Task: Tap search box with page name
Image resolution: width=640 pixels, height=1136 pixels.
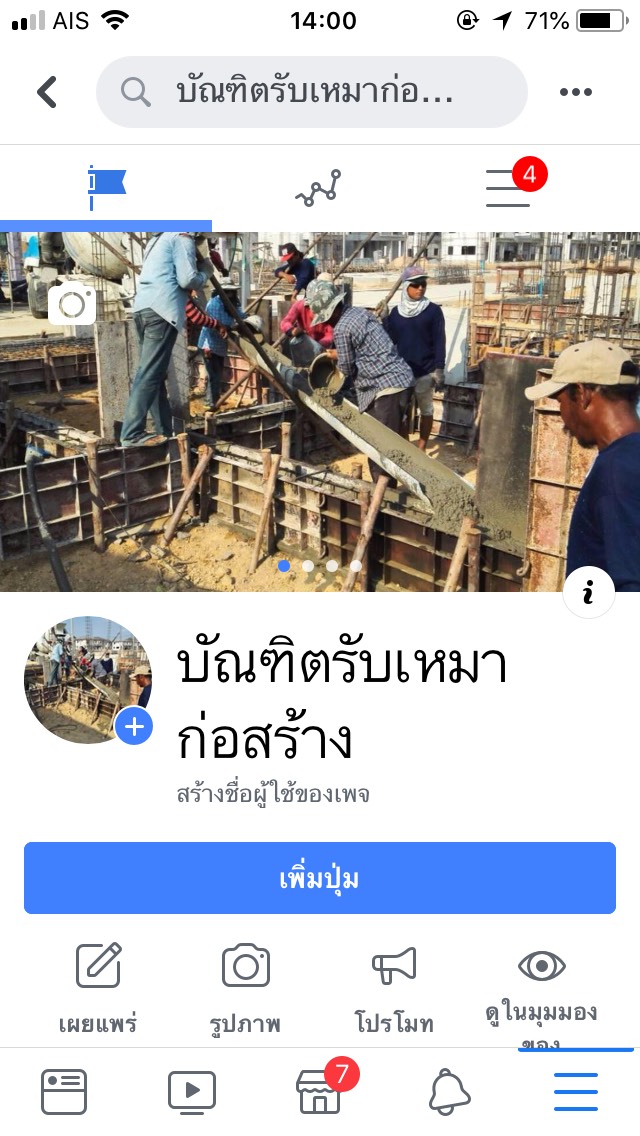Action: point(311,92)
